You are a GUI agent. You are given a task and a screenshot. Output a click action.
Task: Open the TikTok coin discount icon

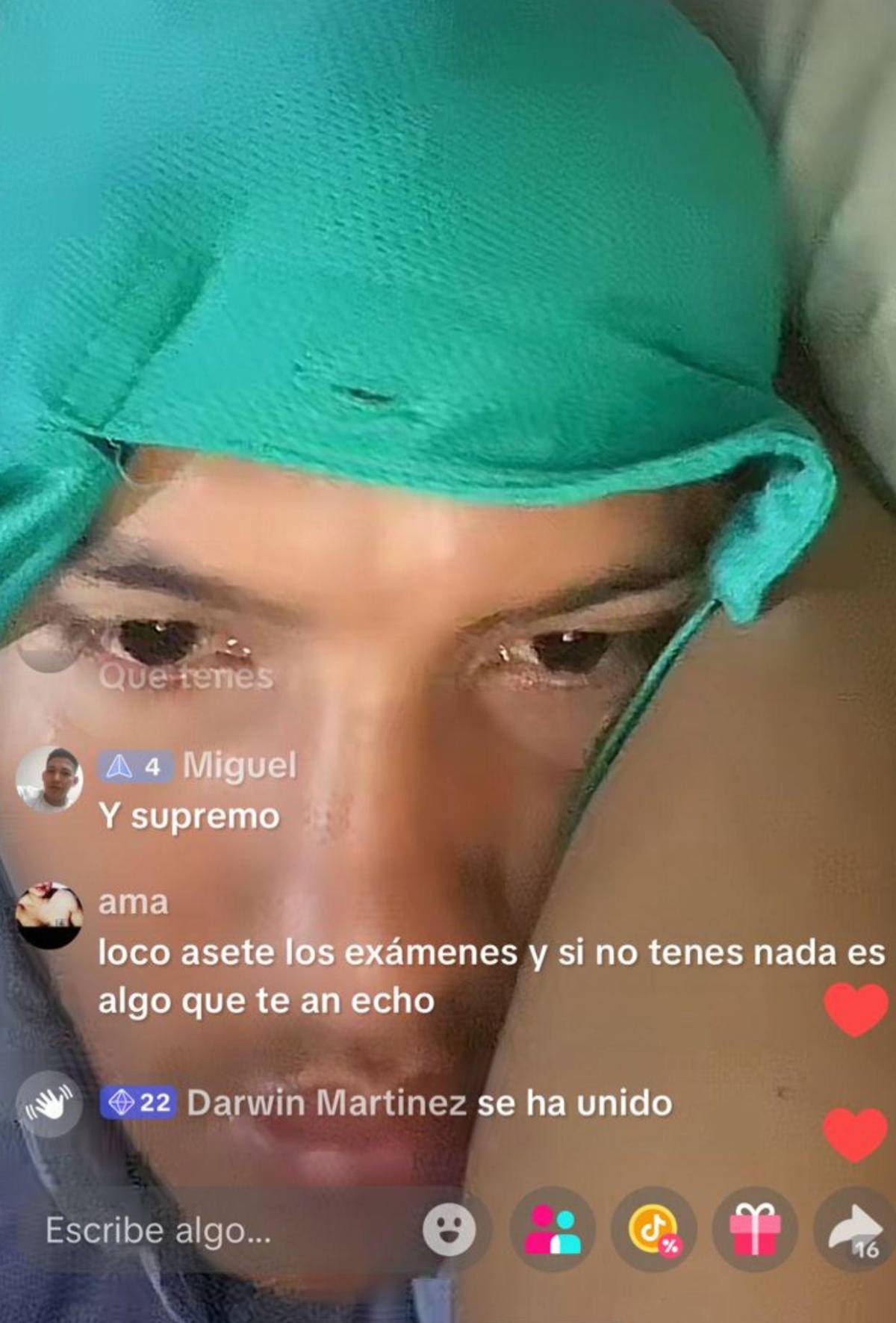tap(653, 1230)
